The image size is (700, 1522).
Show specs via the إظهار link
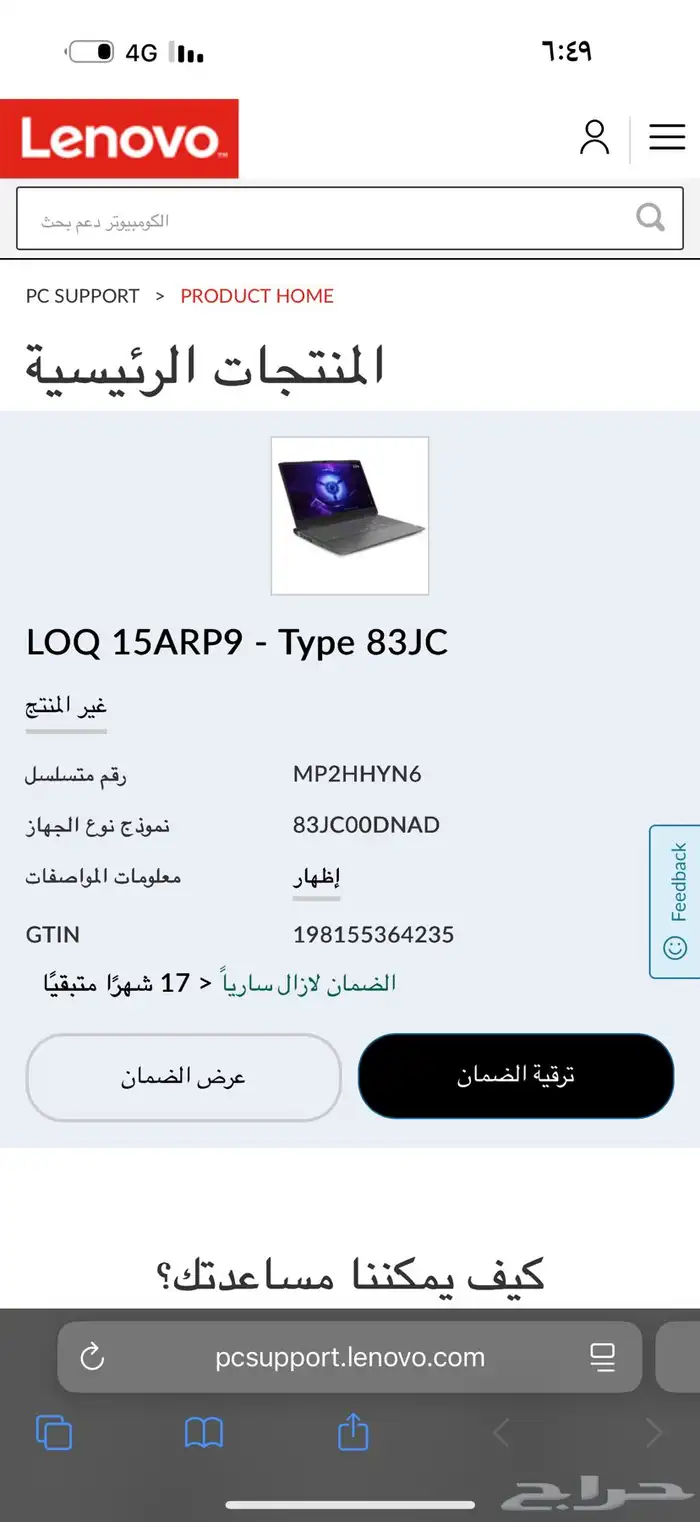tap(317, 878)
